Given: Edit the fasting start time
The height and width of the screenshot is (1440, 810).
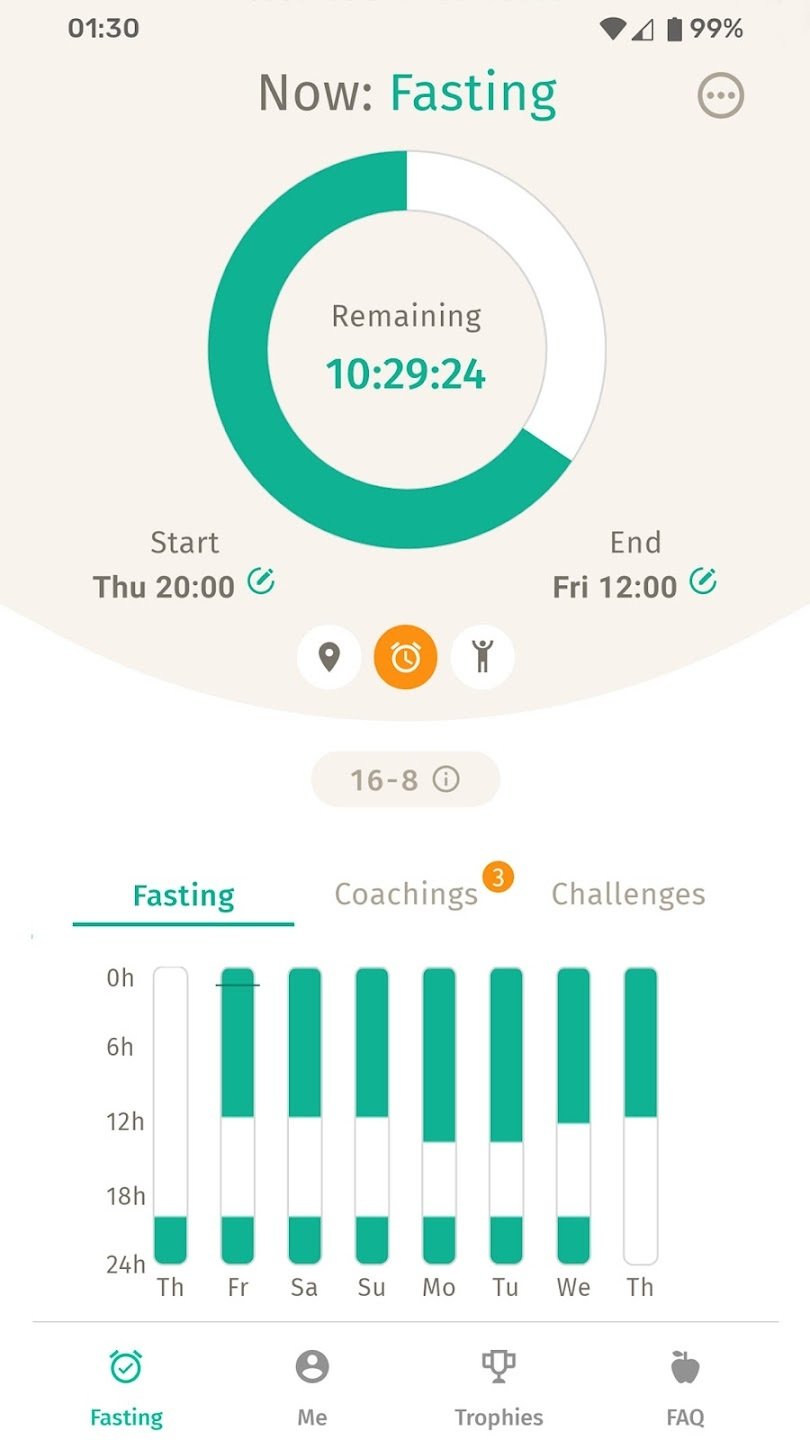Looking at the screenshot, I should pyautogui.click(x=262, y=581).
